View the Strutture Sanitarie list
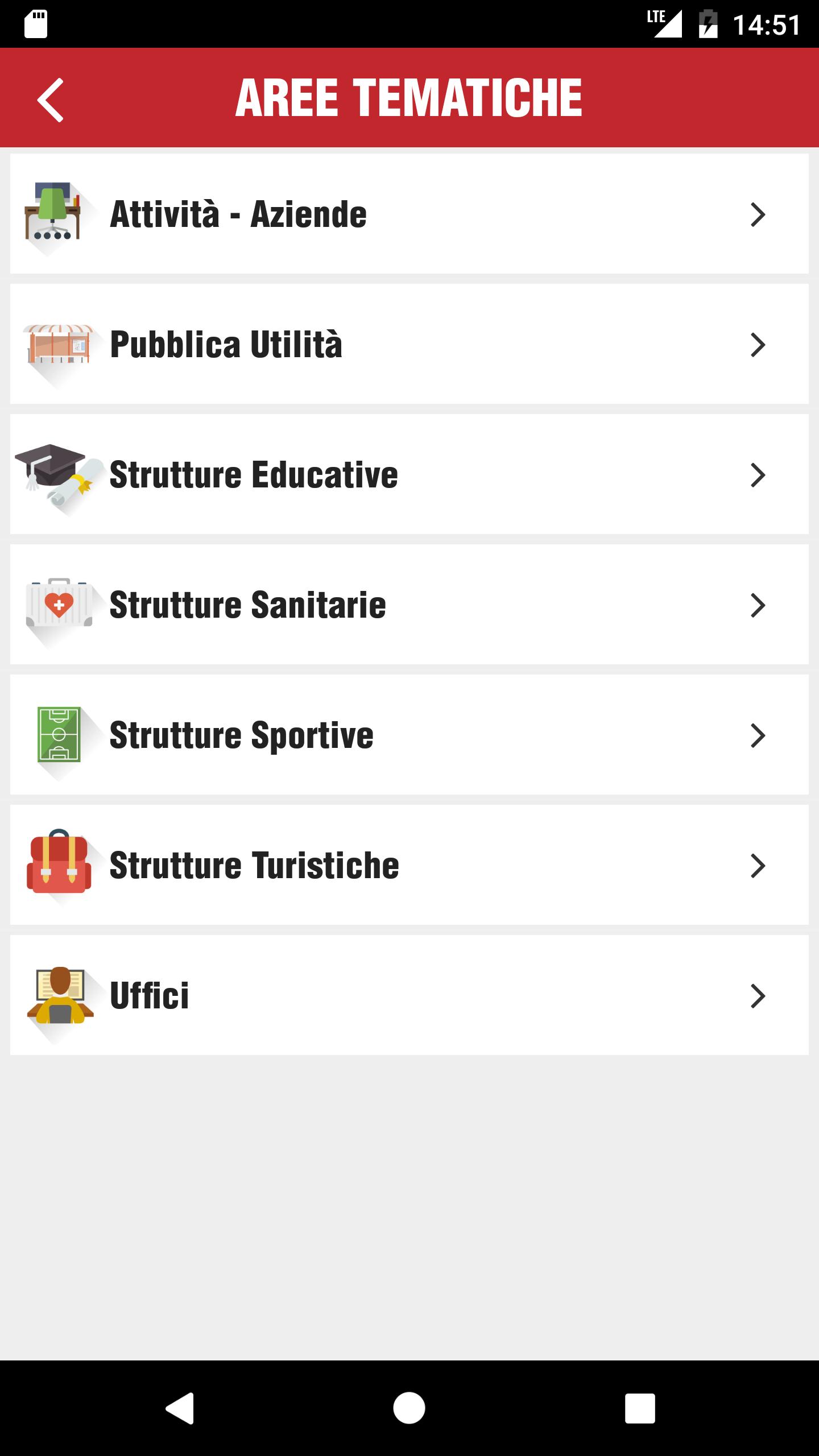 (x=409, y=604)
